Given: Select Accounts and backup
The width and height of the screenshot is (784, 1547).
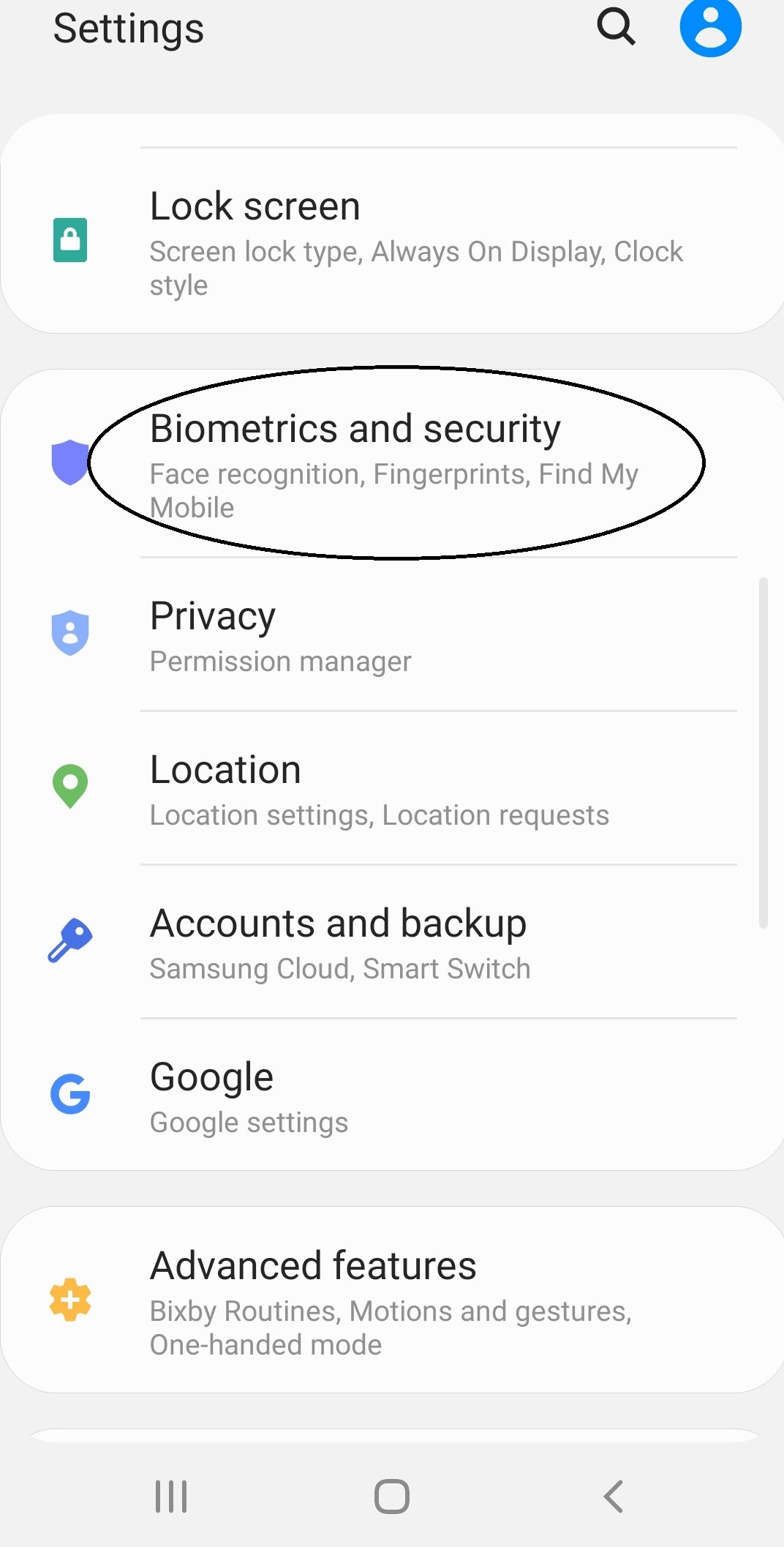Looking at the screenshot, I should pos(395,943).
